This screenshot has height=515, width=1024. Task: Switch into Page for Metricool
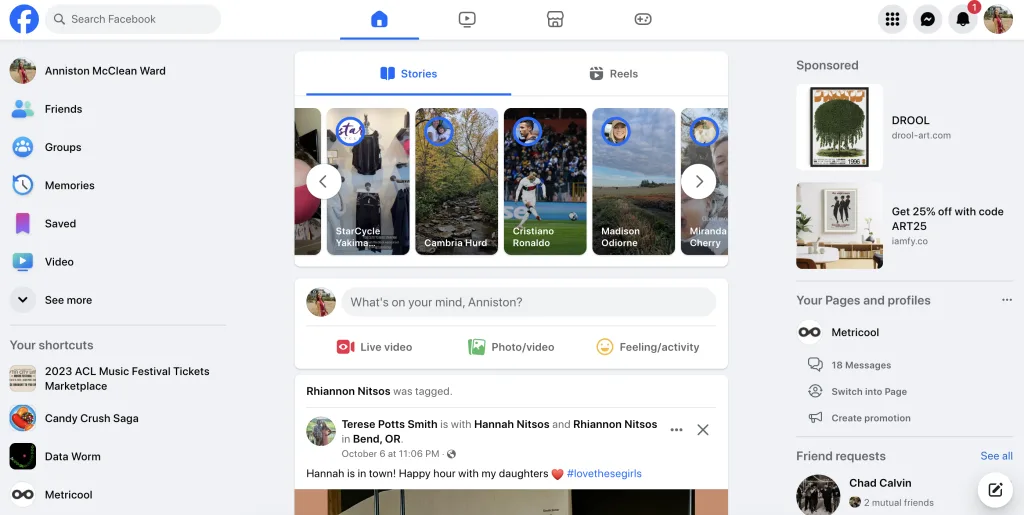point(868,392)
